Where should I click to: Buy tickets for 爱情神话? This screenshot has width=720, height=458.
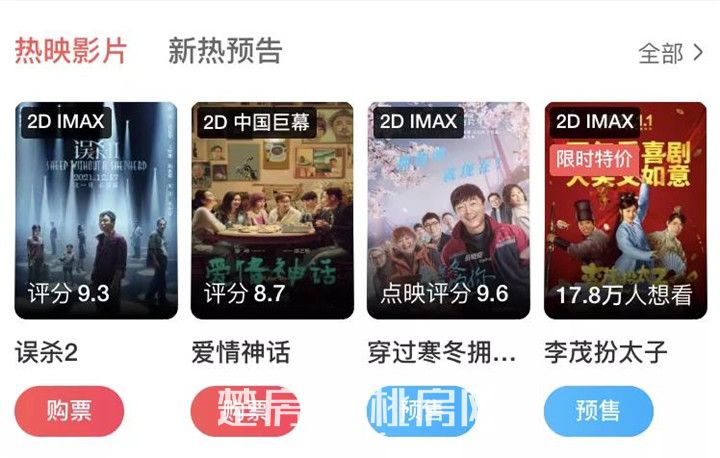pyautogui.click(x=245, y=411)
